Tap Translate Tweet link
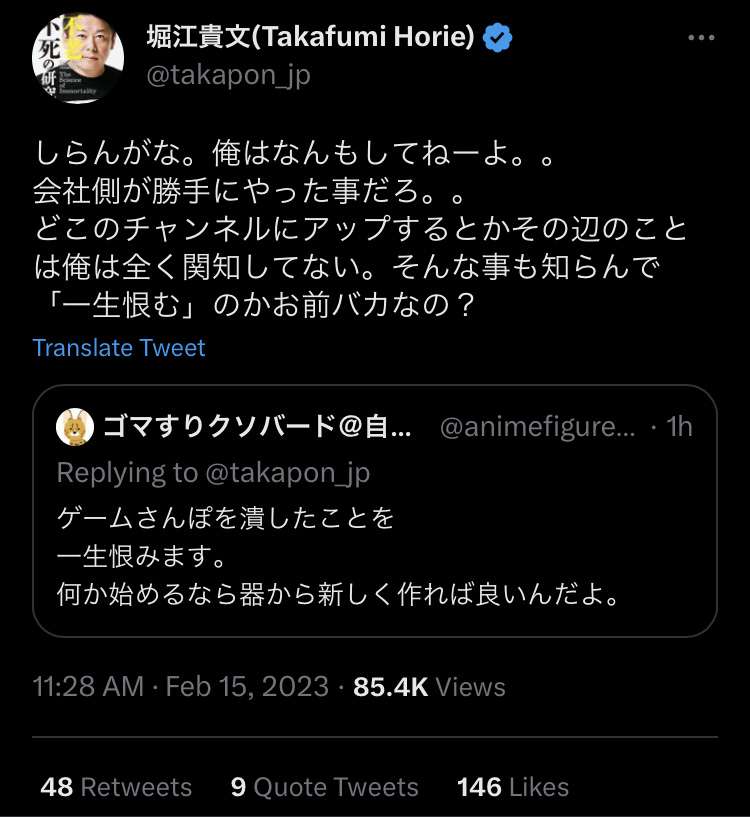Image resolution: width=750 pixels, height=817 pixels. pyautogui.click(x=119, y=348)
